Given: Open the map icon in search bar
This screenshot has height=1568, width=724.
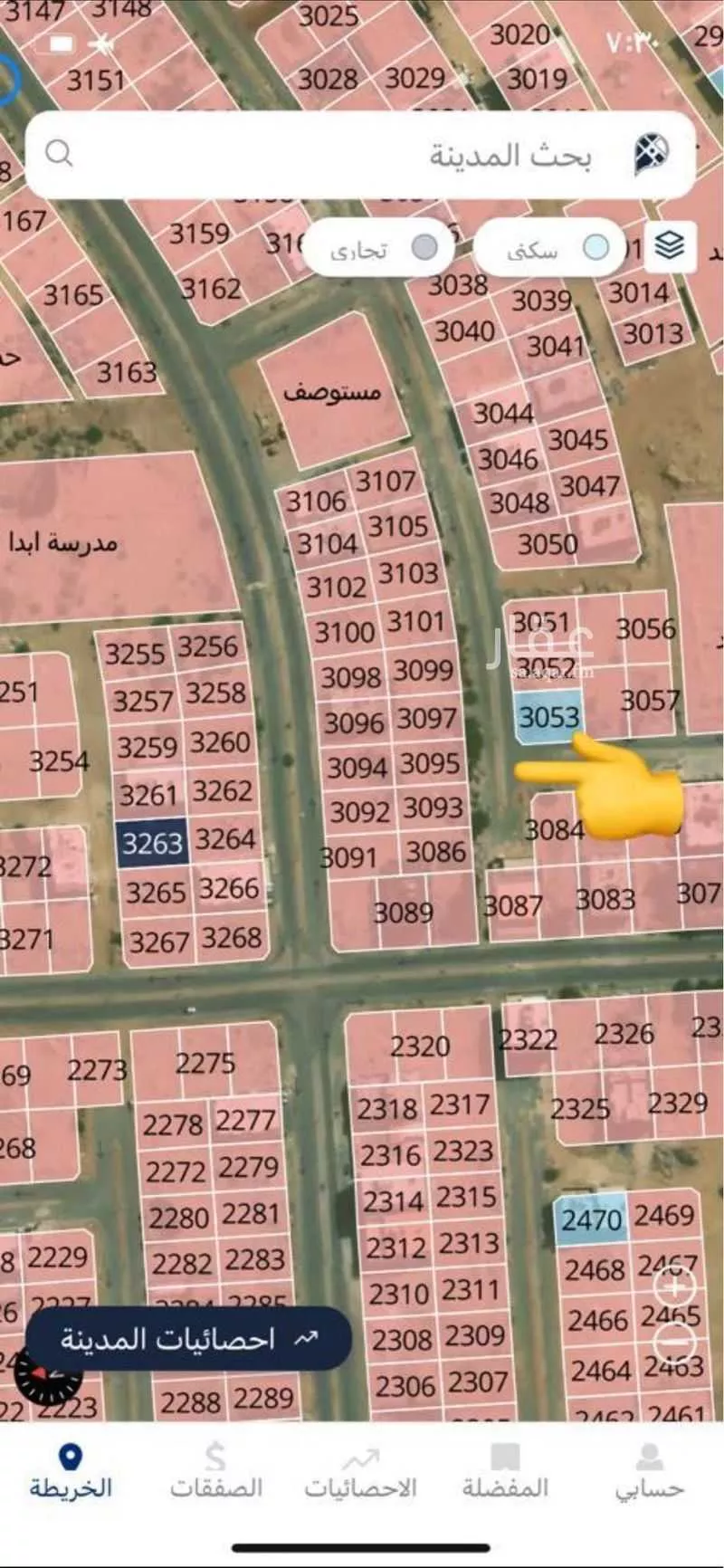Looking at the screenshot, I should 651,155.
